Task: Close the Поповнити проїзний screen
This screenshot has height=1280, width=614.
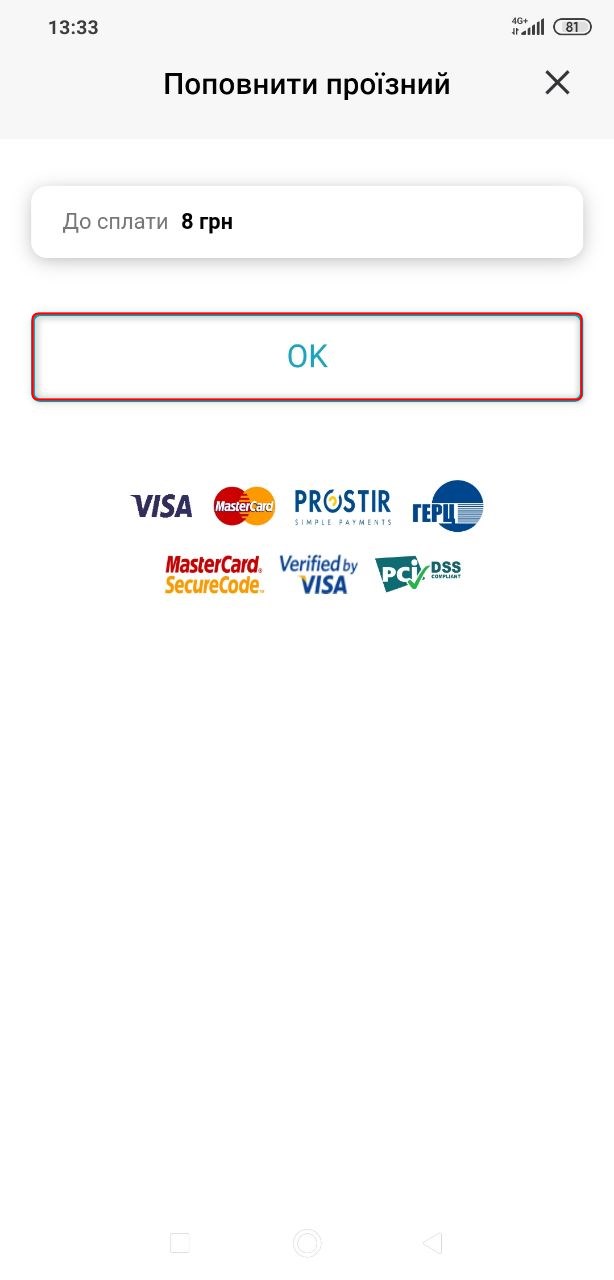Action: (x=557, y=83)
